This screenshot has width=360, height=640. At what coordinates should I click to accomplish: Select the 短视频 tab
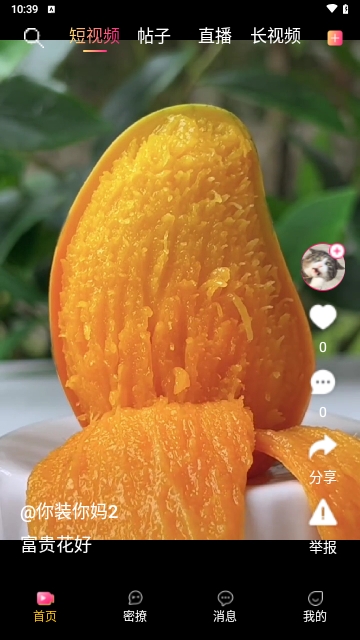point(95,36)
